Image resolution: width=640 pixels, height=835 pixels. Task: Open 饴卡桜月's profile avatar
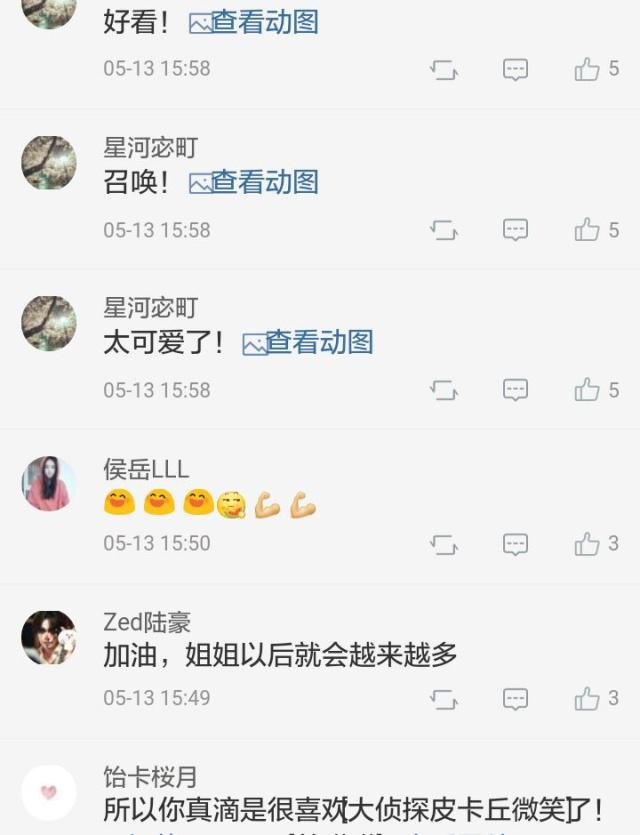49,792
